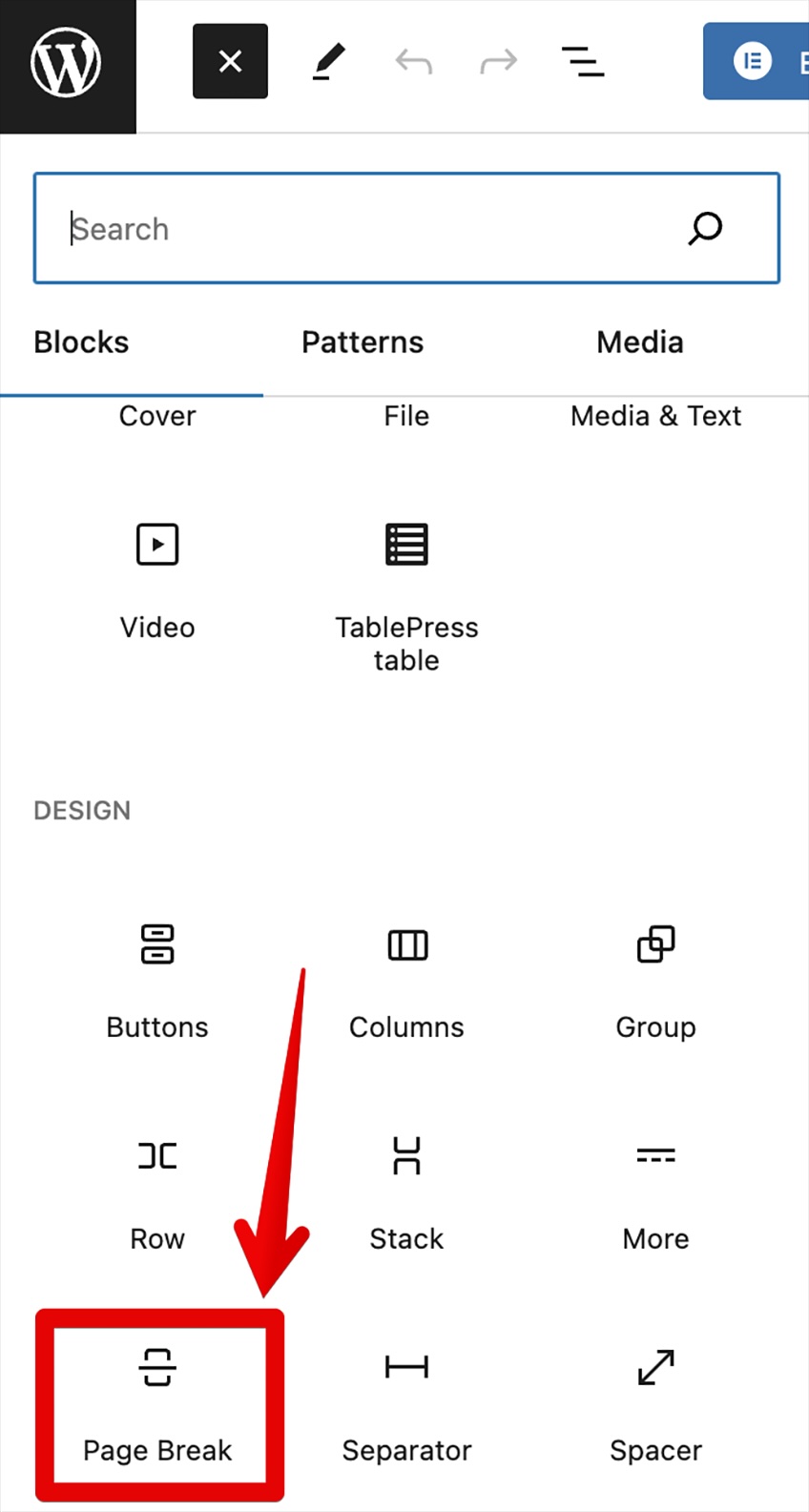This screenshot has height=1512, width=809.
Task: Switch to the Media tab
Action: tap(639, 342)
